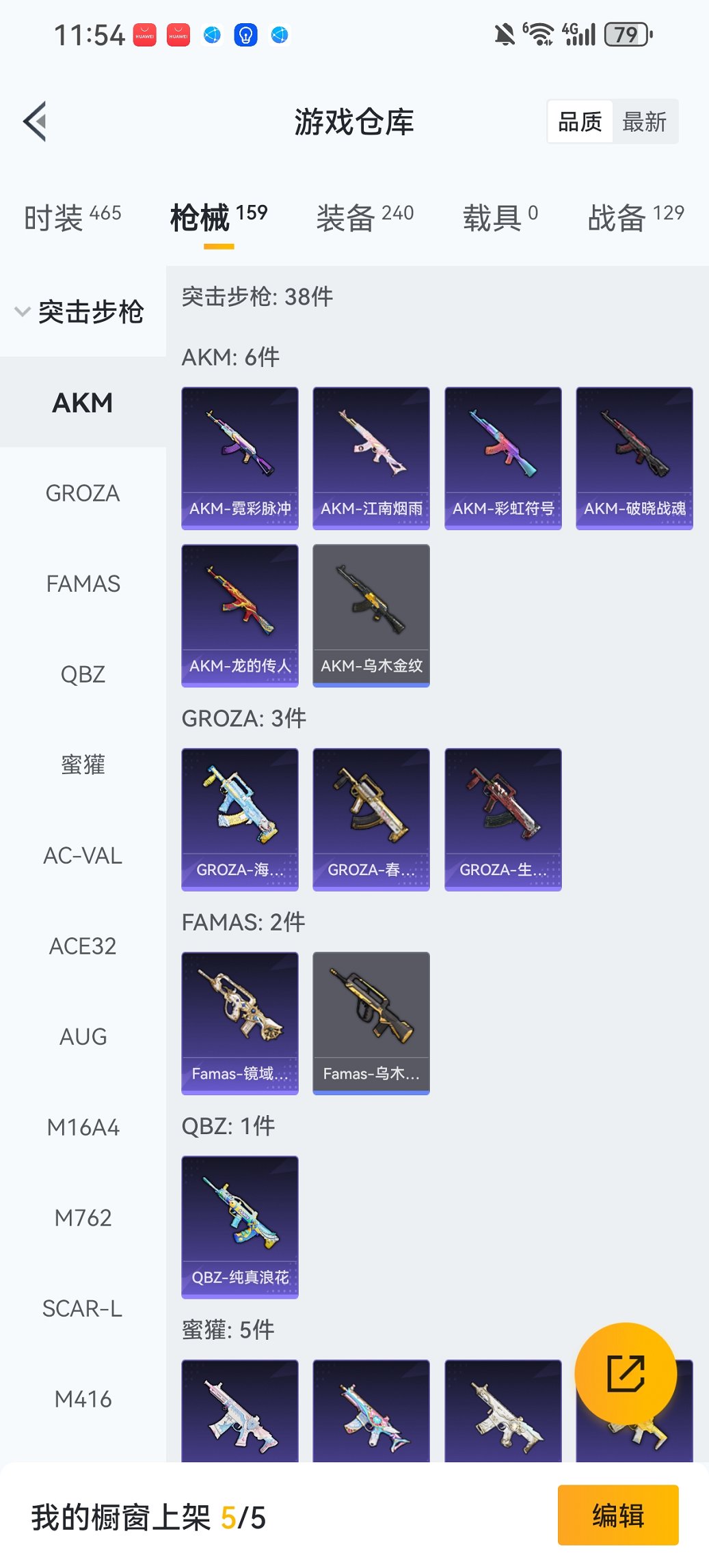
Task: Sort by 最新
Action: [x=644, y=122]
